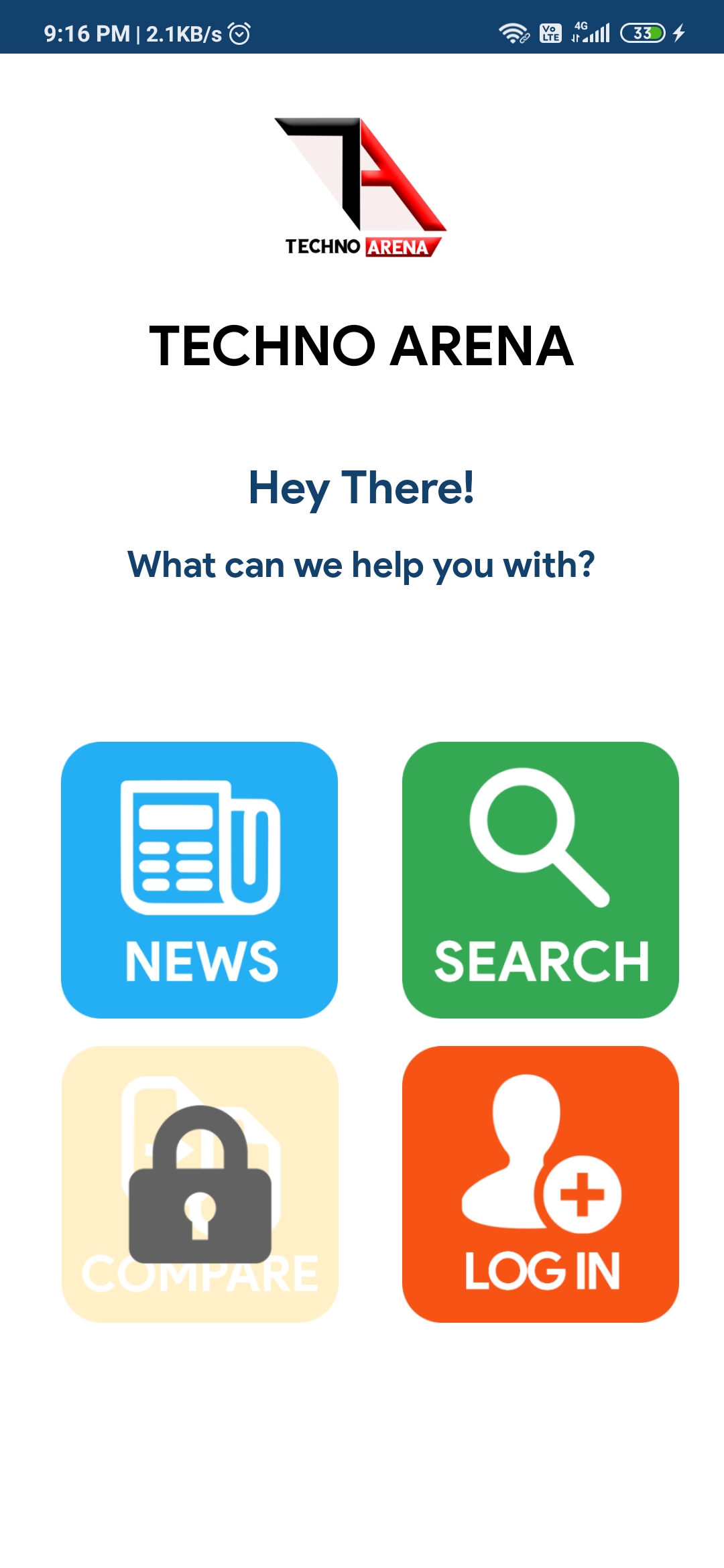Open the News tile
This screenshot has width=724, height=1568.
tap(199, 879)
